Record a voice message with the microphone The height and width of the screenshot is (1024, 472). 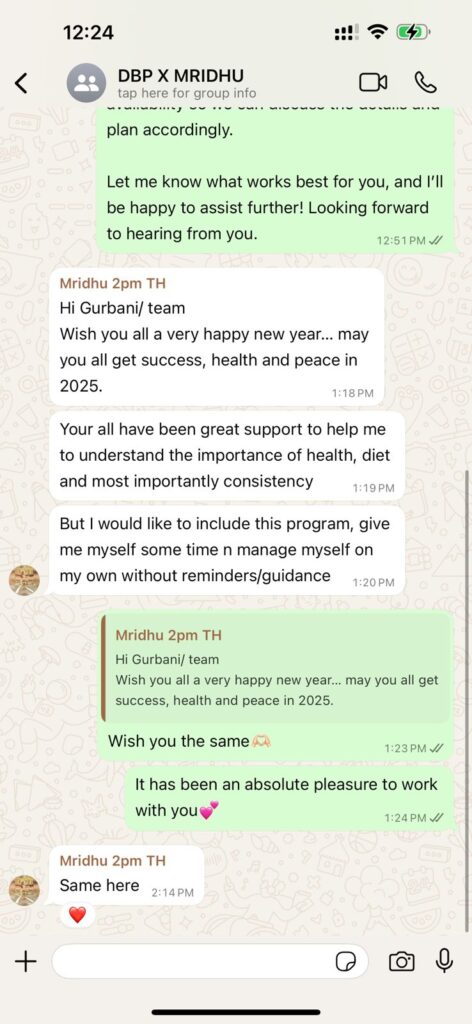click(445, 961)
